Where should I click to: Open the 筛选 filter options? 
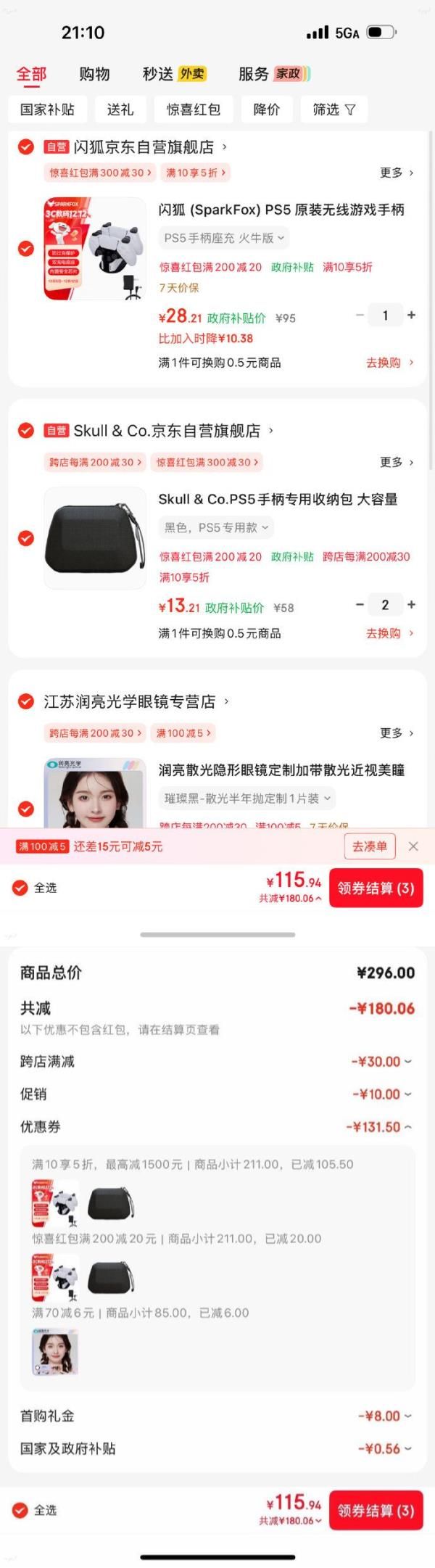click(x=333, y=110)
